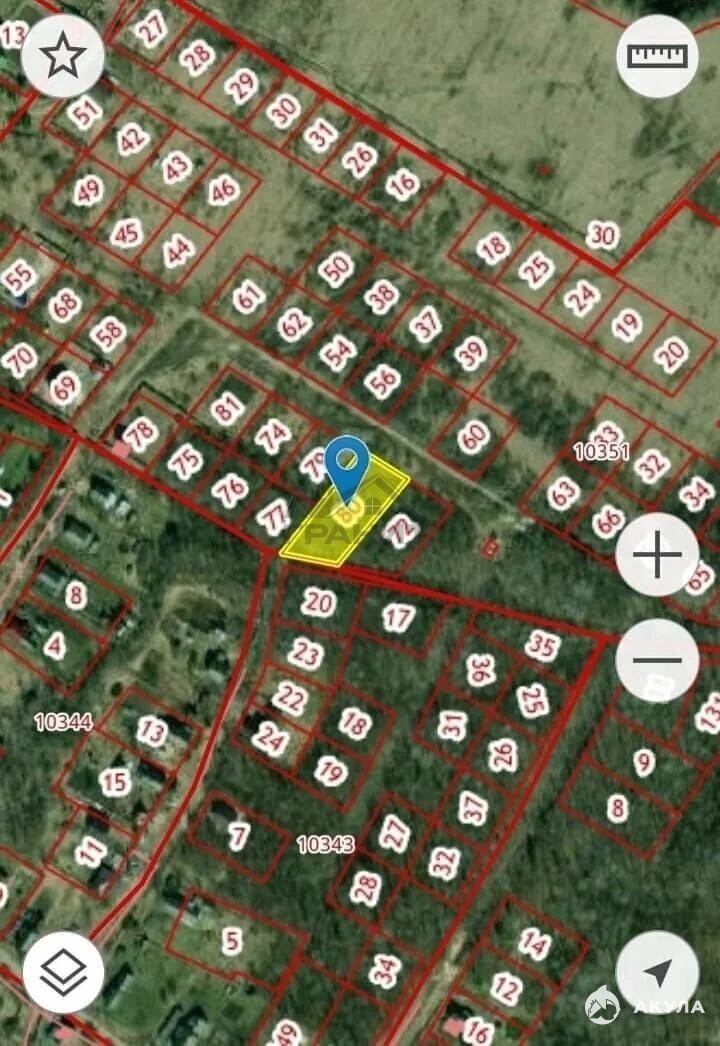The image size is (720, 1046).
Task: Zoom in with the plus button
Action: 658,555
